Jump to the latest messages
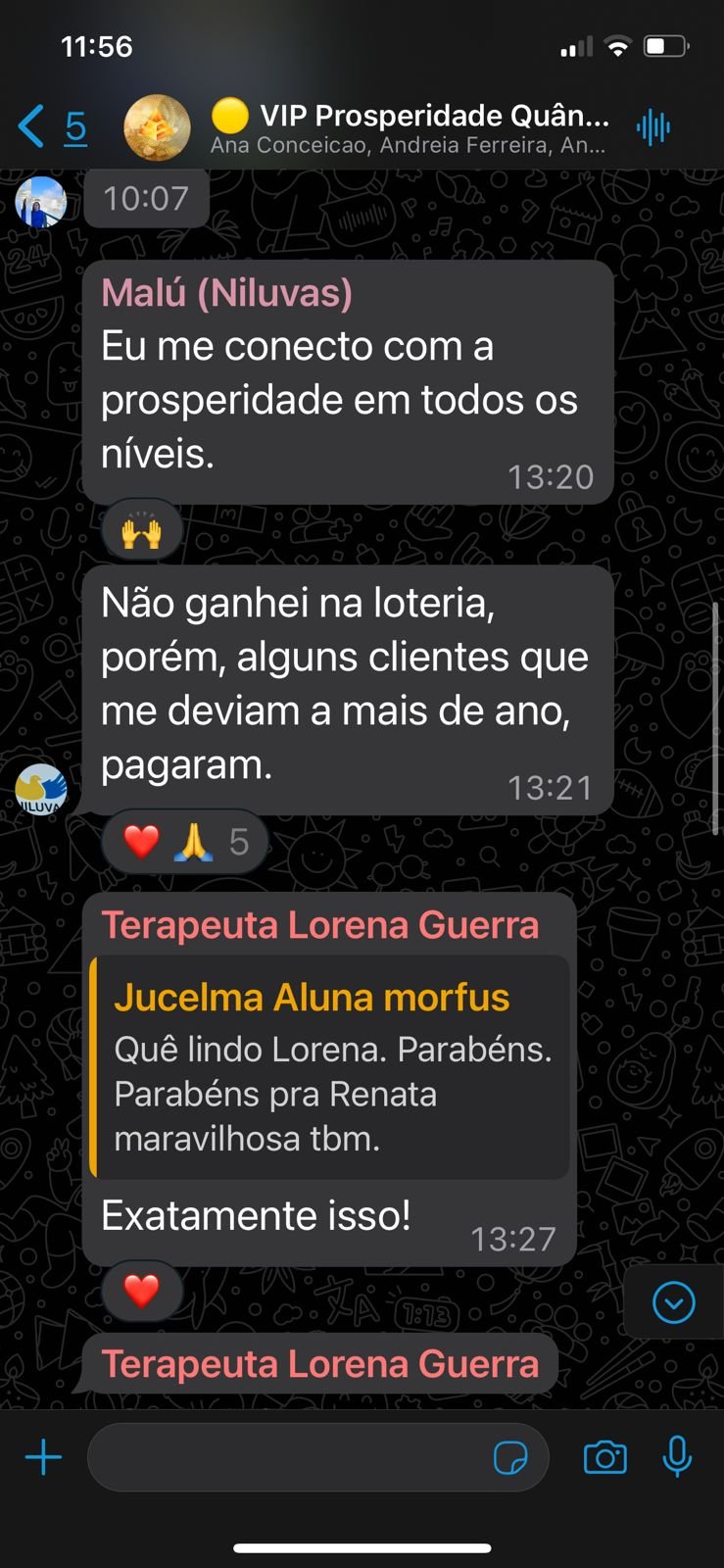This screenshot has width=724, height=1568. (673, 1302)
